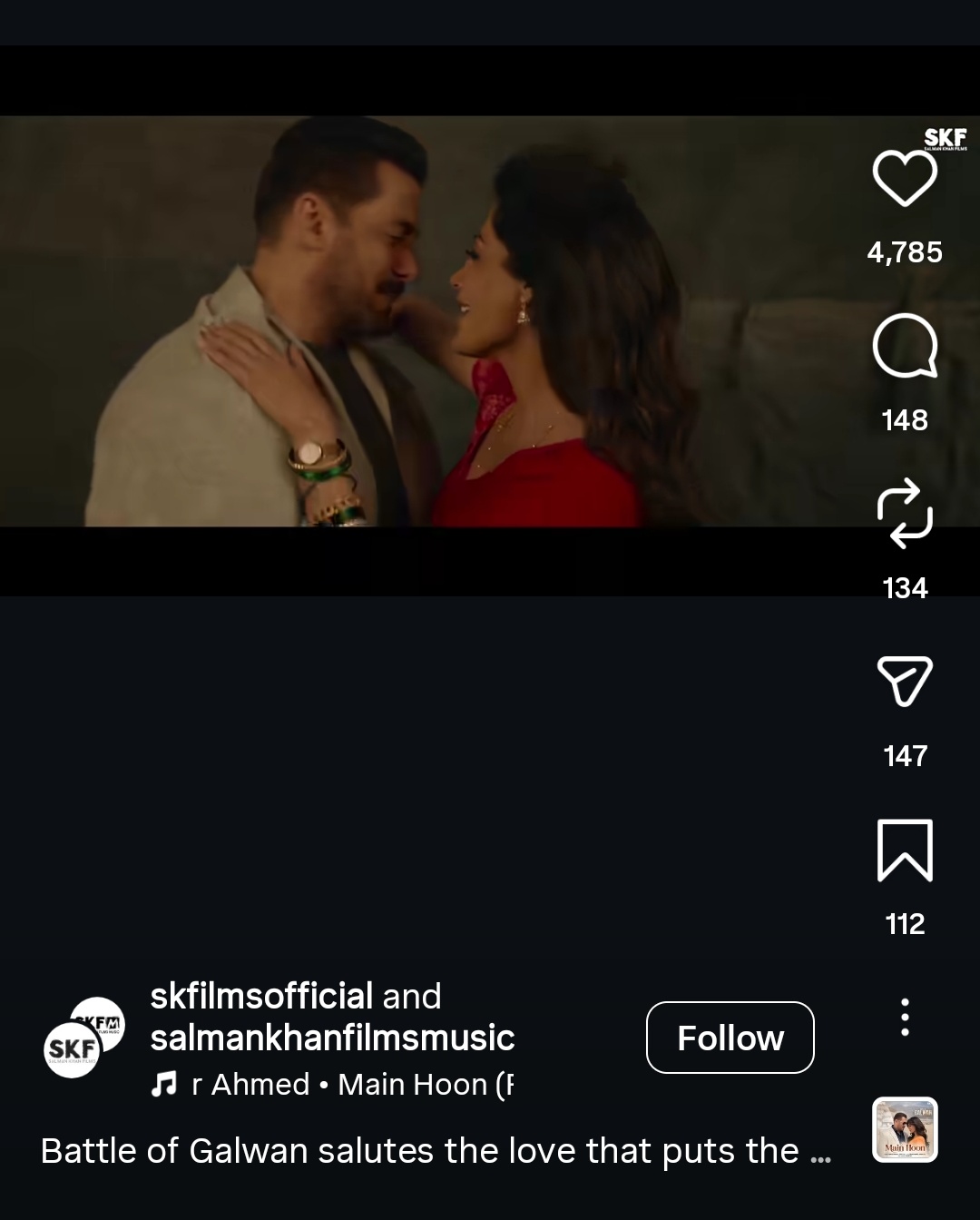Open the Main Hoon audio page via thumbnail
This screenshot has height=1220, width=980.
coord(904,1130)
